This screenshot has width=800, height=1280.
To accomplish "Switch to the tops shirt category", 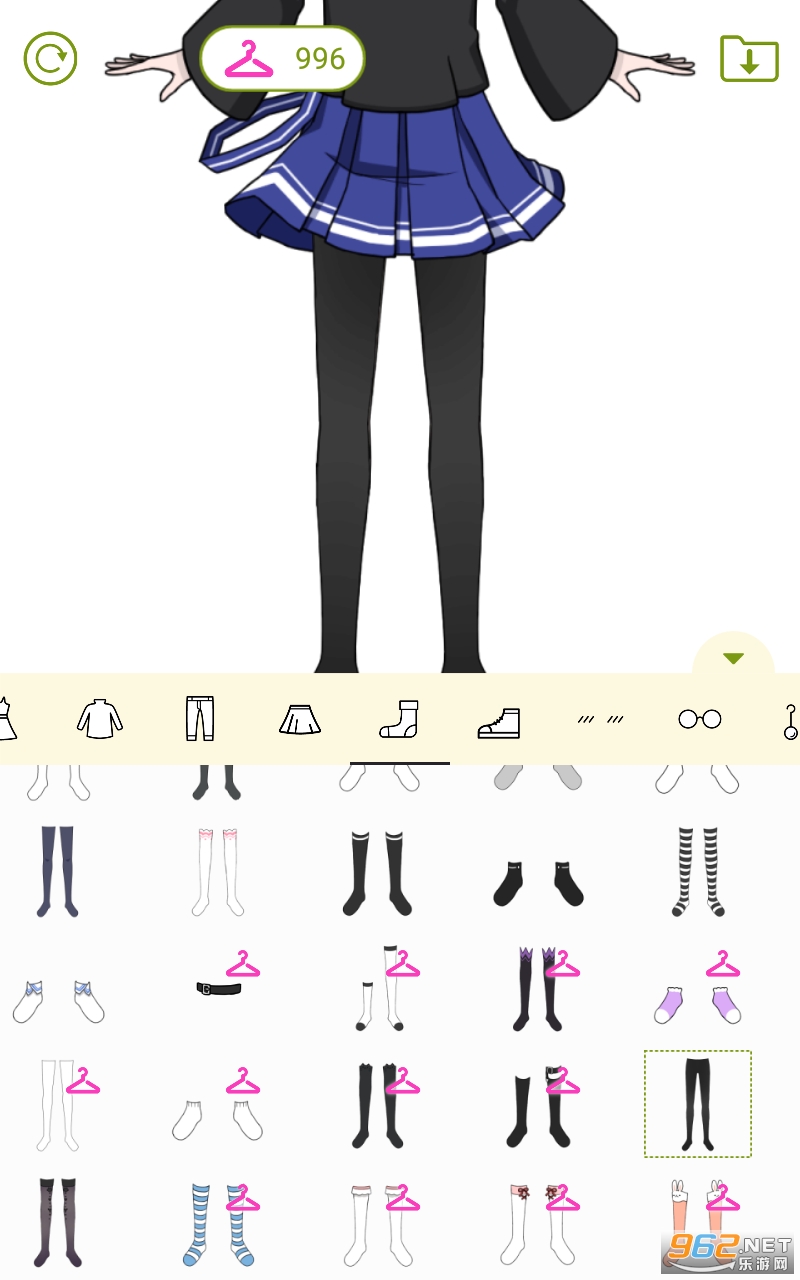I will coord(100,719).
